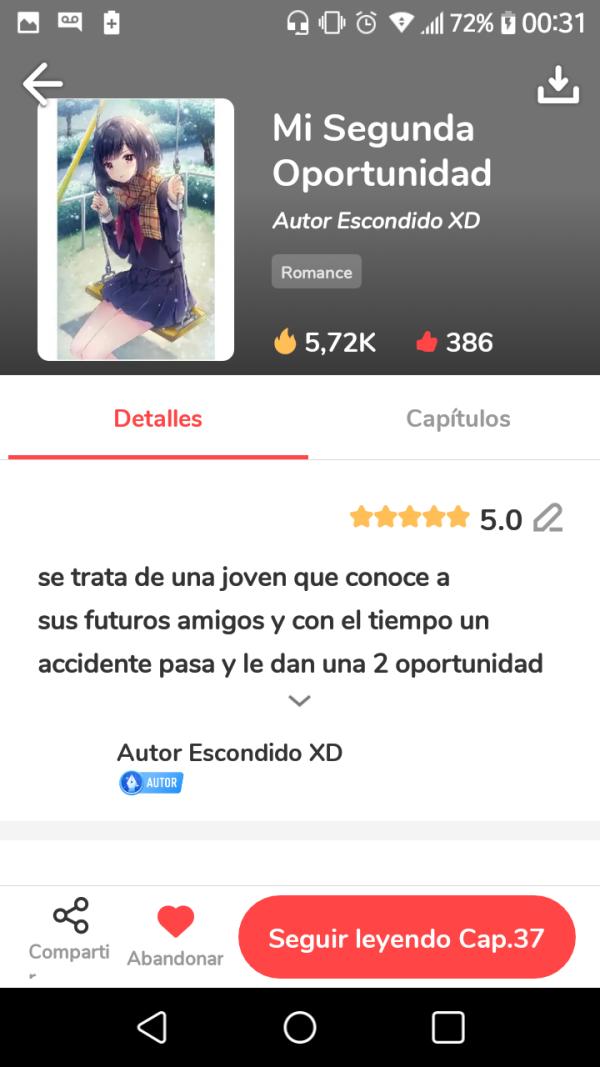Open the Romance genre chip
The image size is (600, 1067).
pyautogui.click(x=316, y=272)
